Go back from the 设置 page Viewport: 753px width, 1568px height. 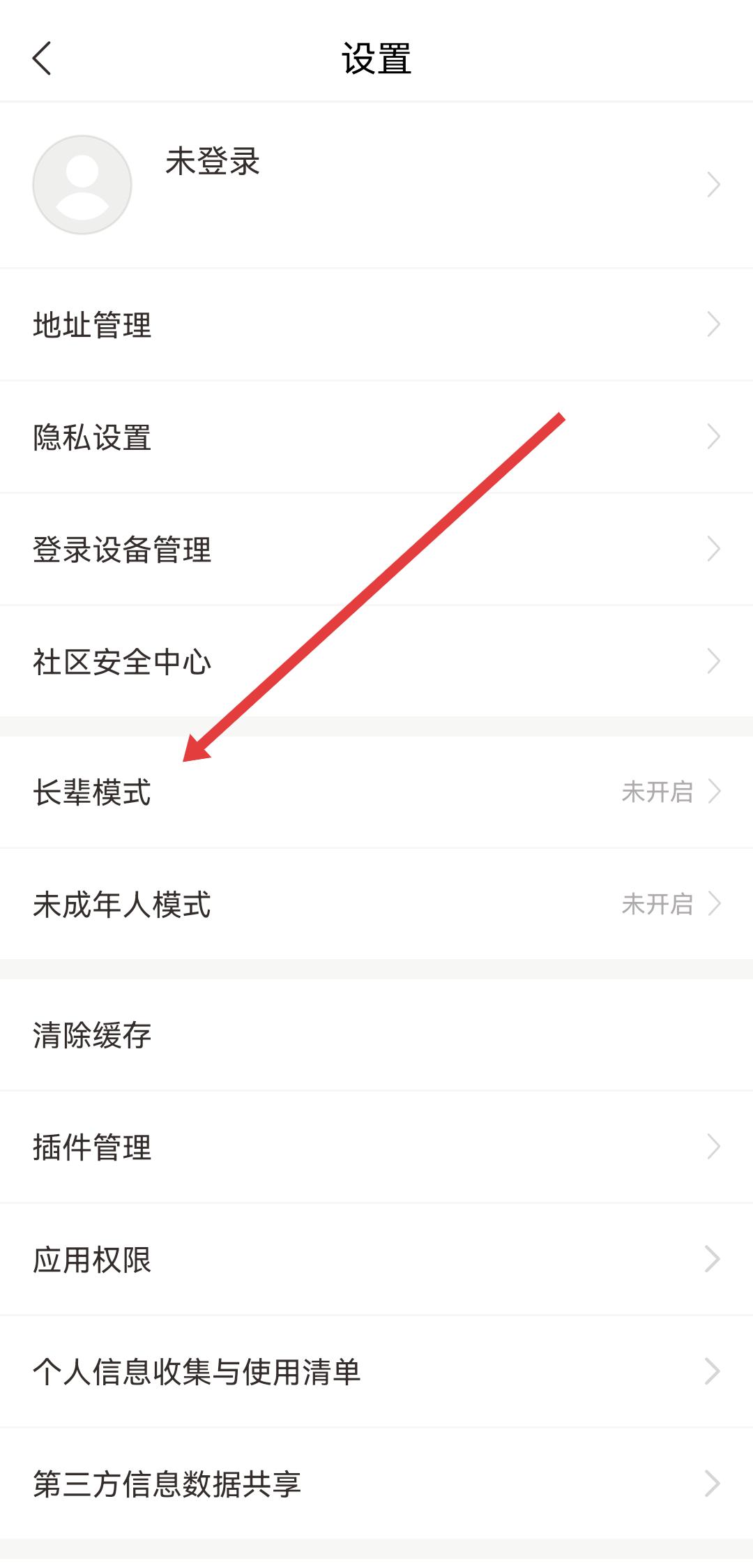42,59
